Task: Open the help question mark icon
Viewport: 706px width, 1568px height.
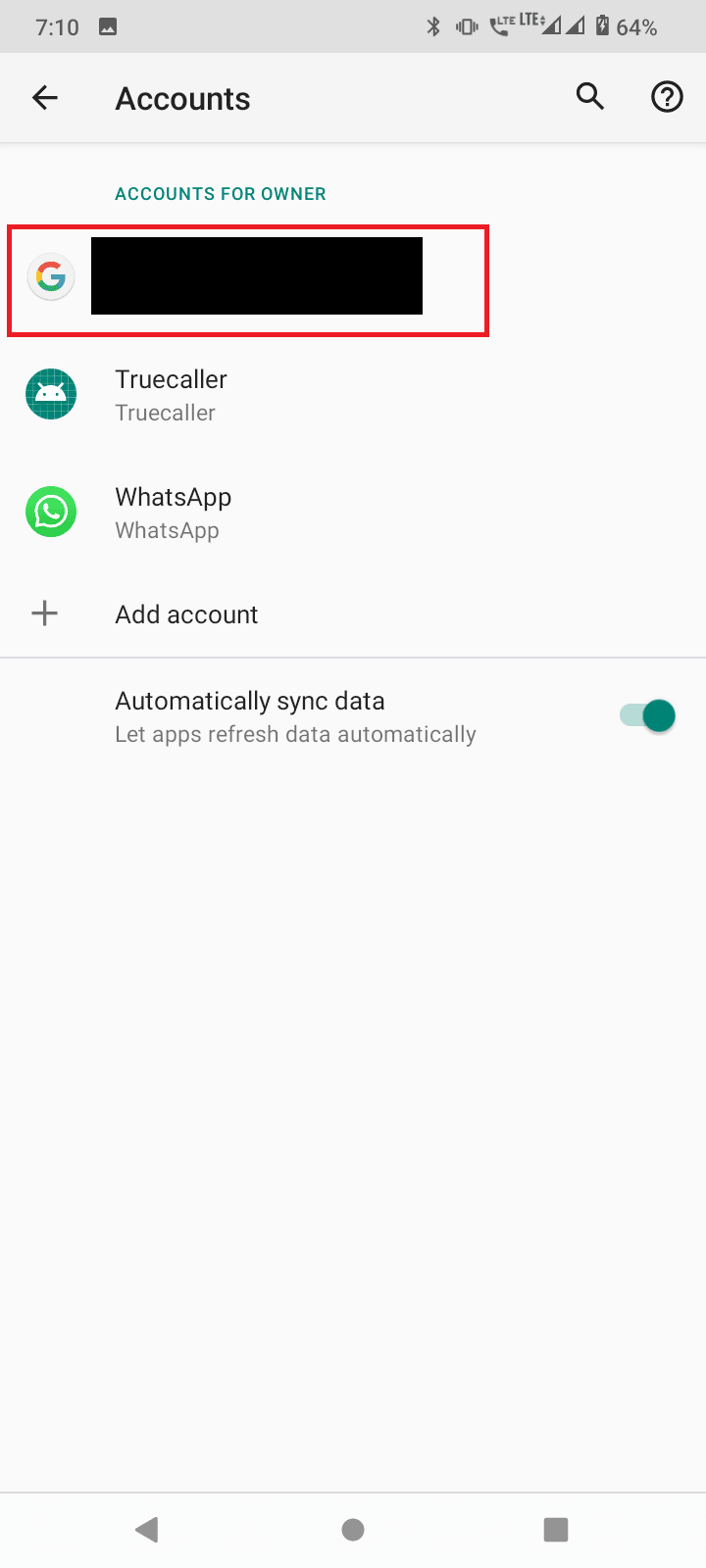Action: tap(667, 97)
